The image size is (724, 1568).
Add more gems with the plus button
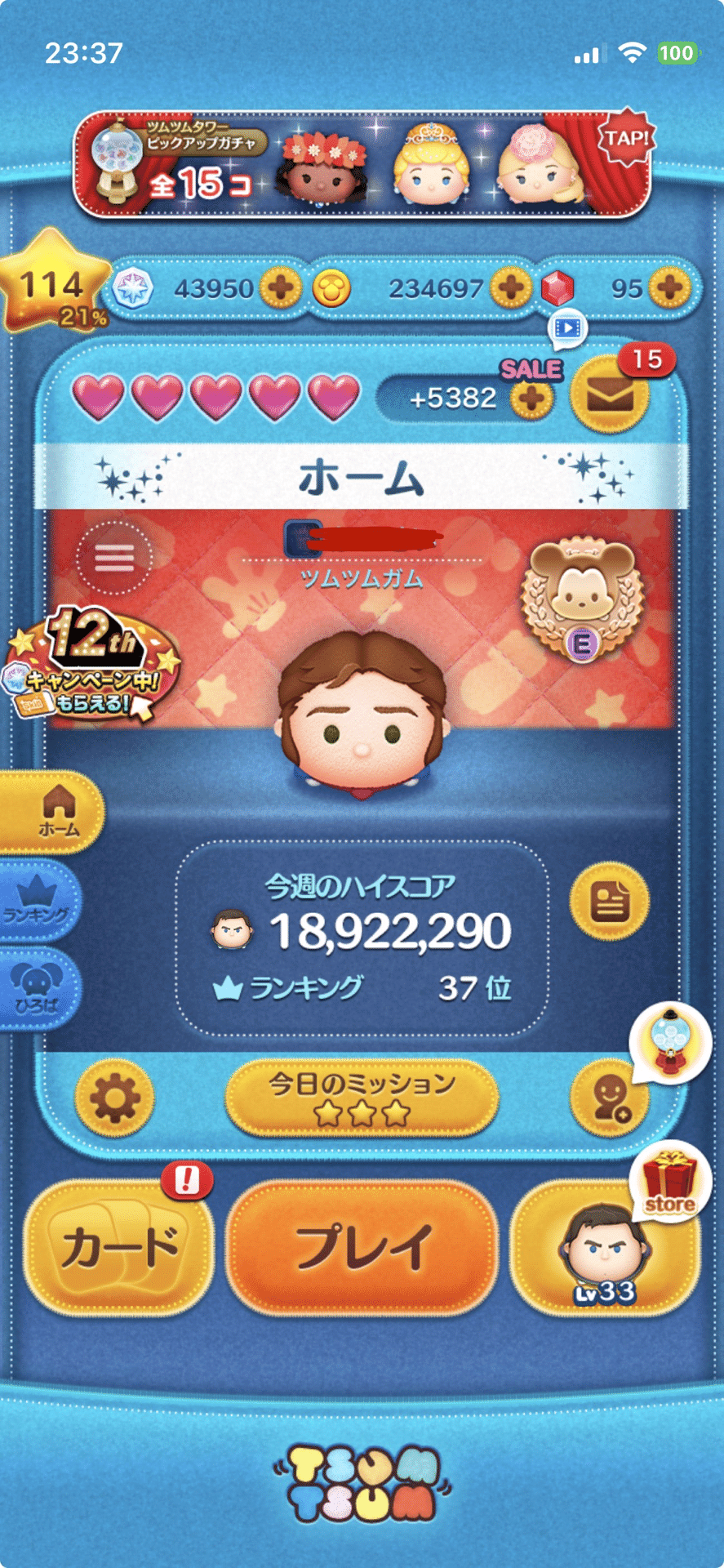[x=281, y=288]
